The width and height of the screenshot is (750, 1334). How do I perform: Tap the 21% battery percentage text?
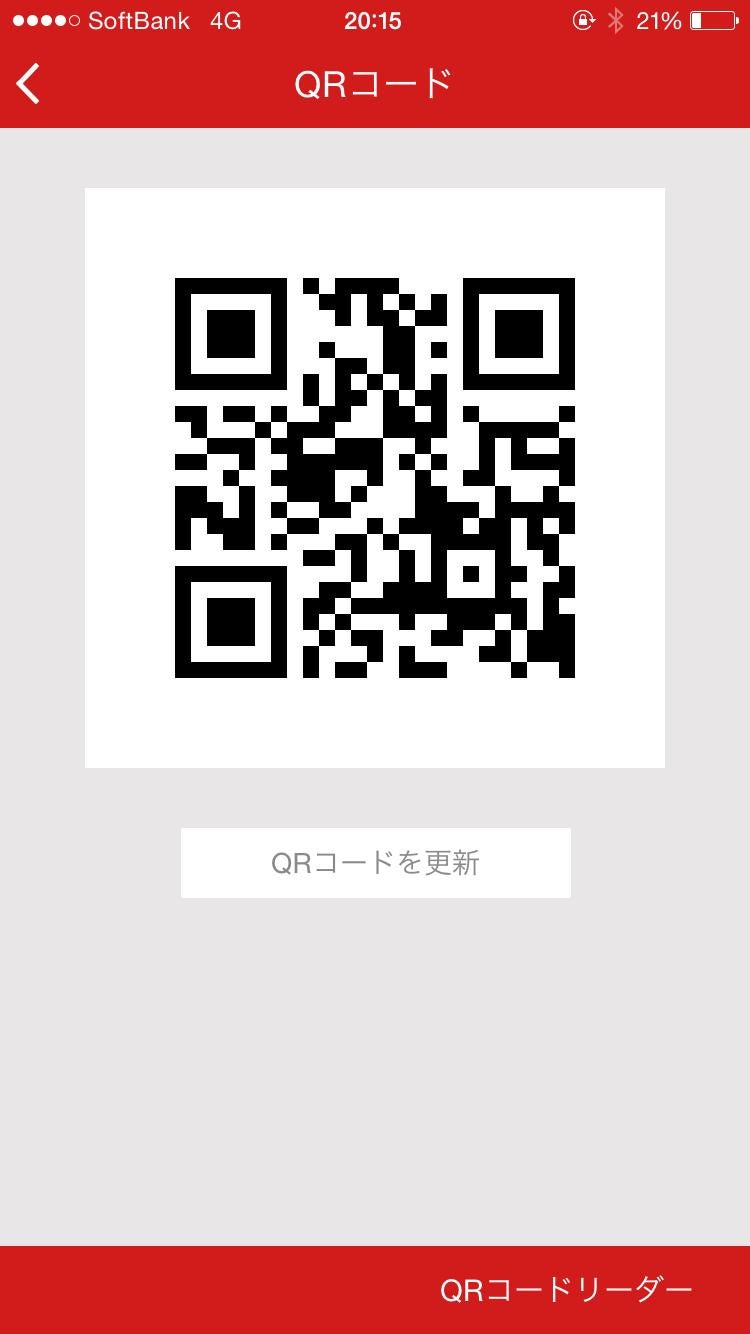coord(661,20)
